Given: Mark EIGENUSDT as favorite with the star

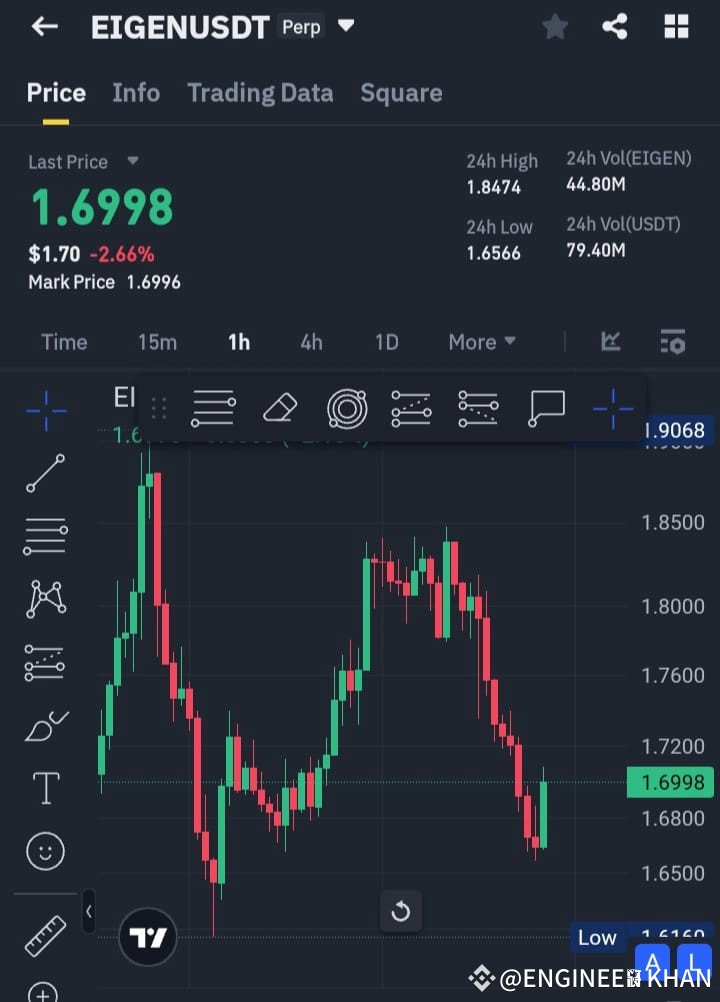Looking at the screenshot, I should coord(555,27).
